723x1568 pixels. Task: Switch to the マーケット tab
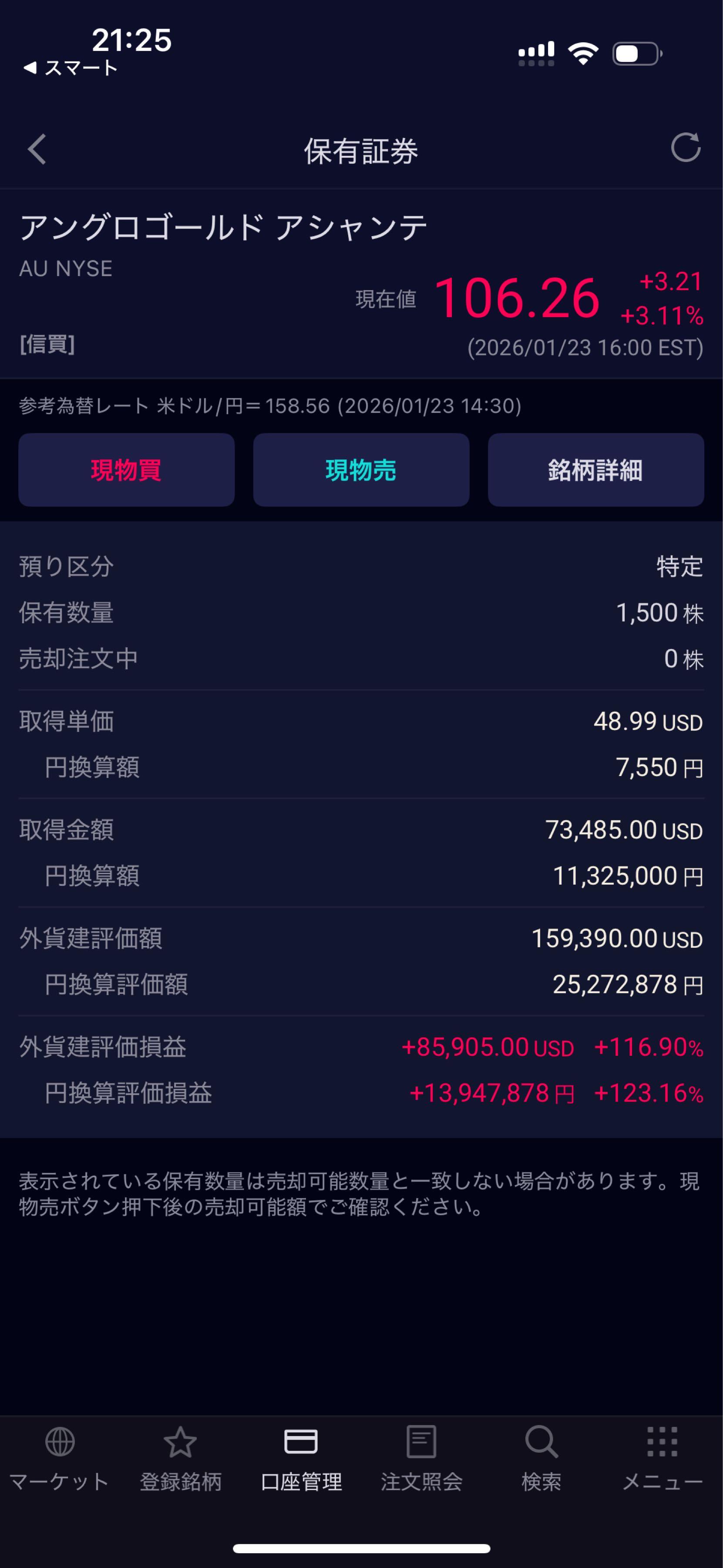point(60,1458)
